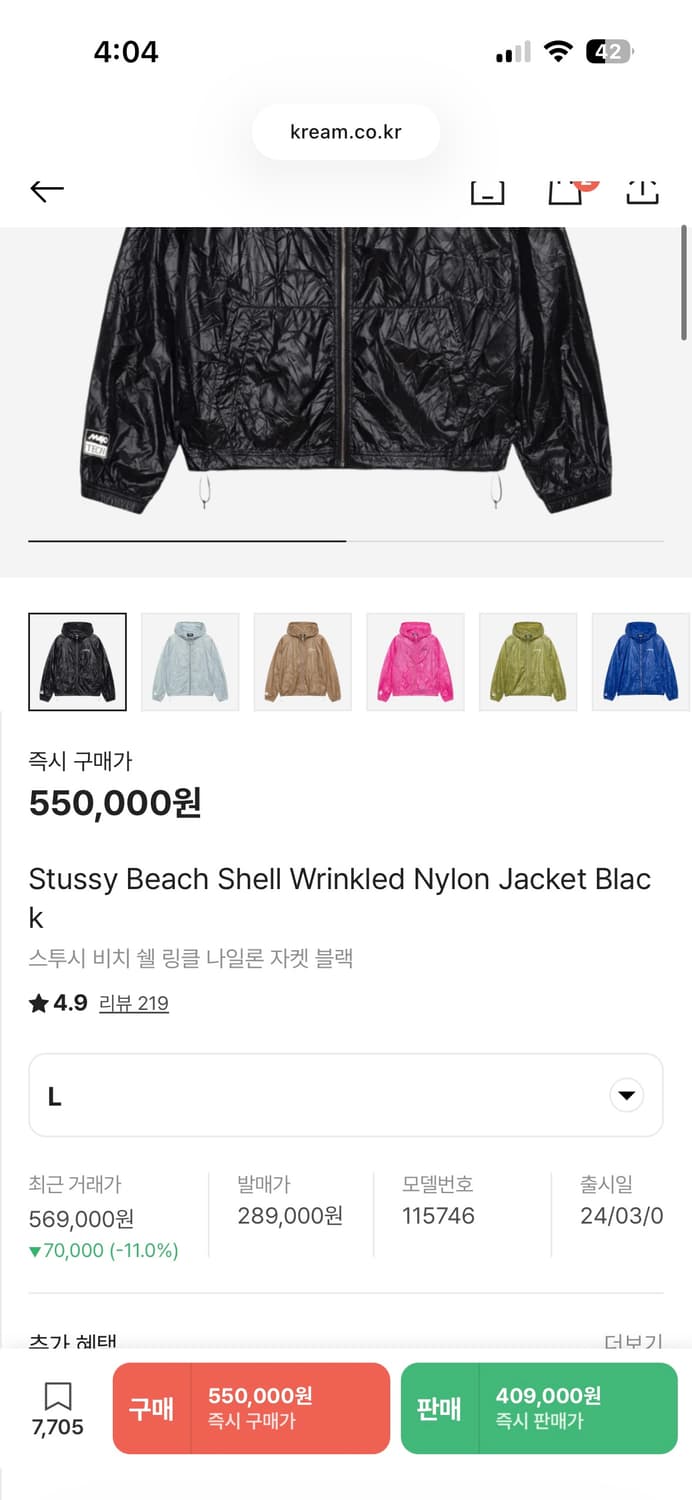Viewport: 692px width, 1500px height.
Task: Open the main jacket product image
Action: pyautogui.click(x=345, y=380)
